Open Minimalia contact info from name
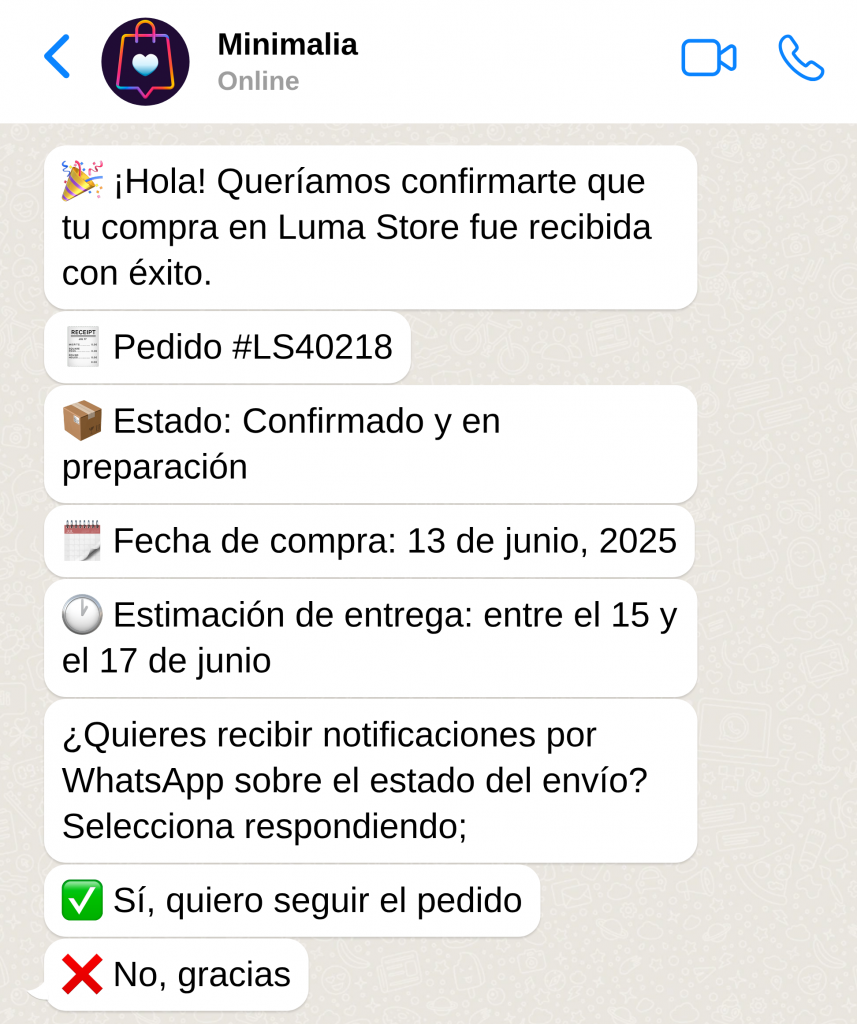 tap(287, 45)
